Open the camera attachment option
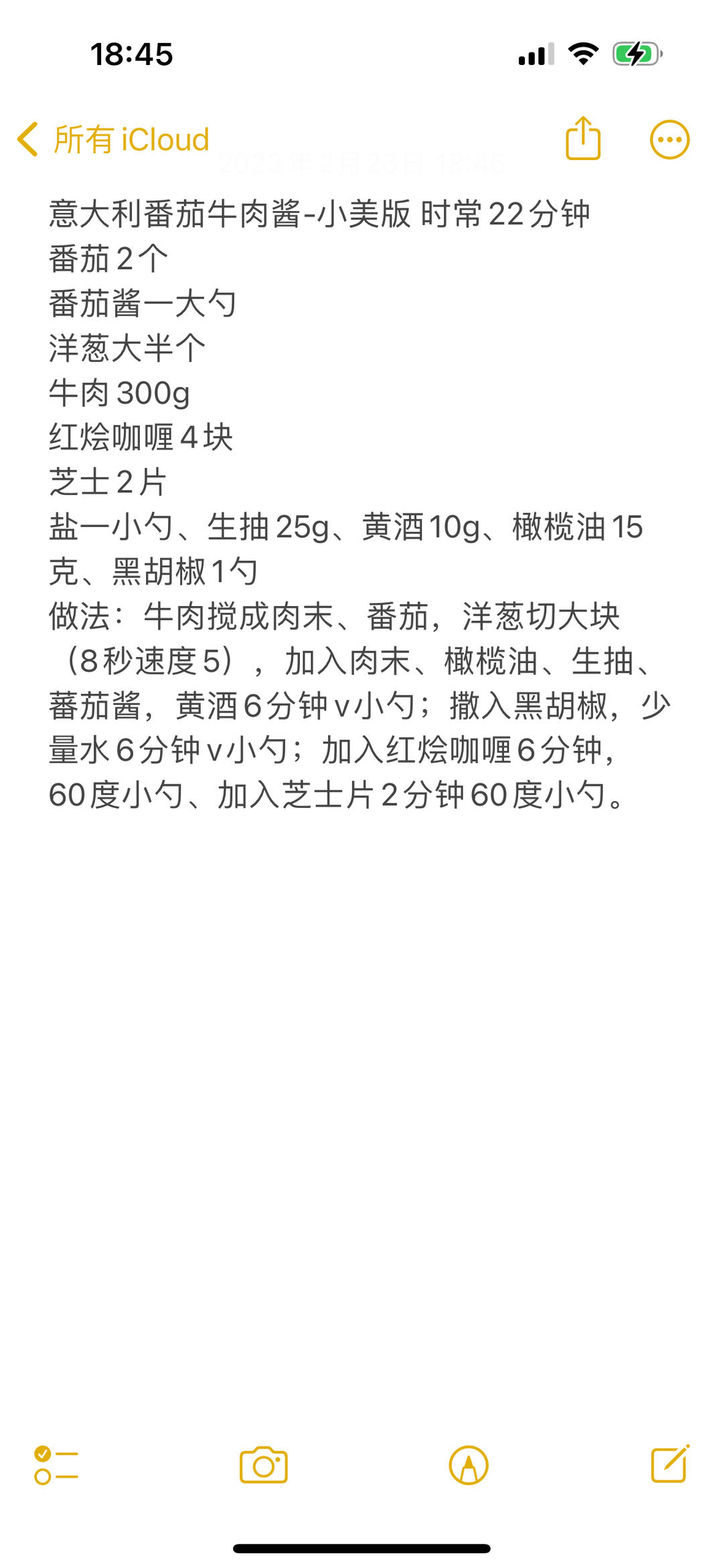Image resolution: width=723 pixels, height=1568 pixels. click(264, 1465)
